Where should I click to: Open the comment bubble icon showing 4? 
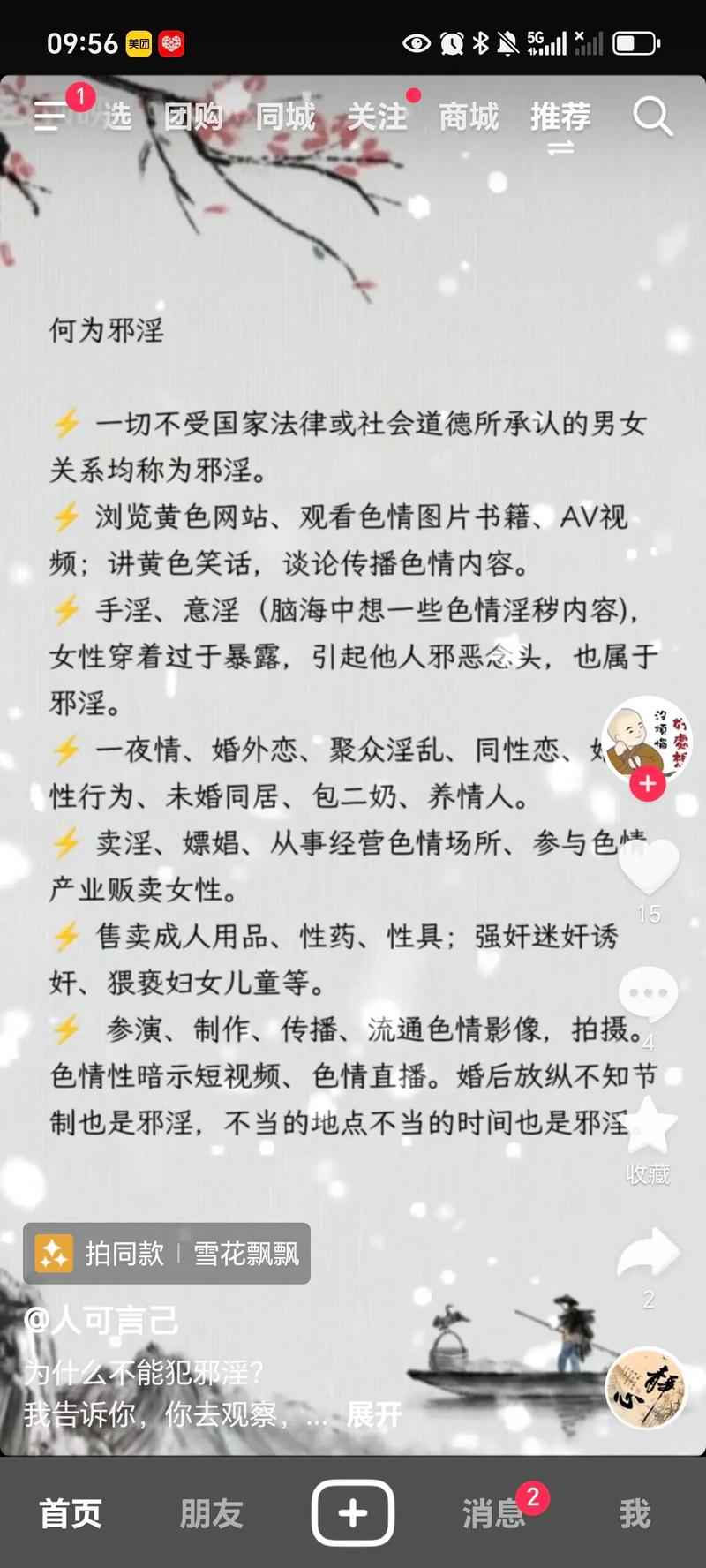[x=650, y=993]
